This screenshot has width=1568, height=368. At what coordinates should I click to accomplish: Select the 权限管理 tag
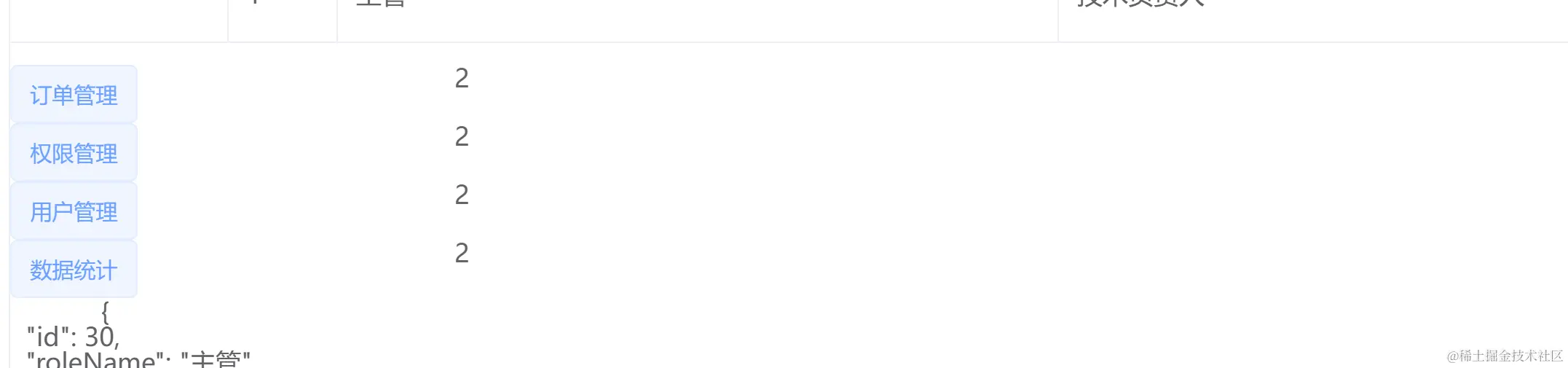(74, 153)
